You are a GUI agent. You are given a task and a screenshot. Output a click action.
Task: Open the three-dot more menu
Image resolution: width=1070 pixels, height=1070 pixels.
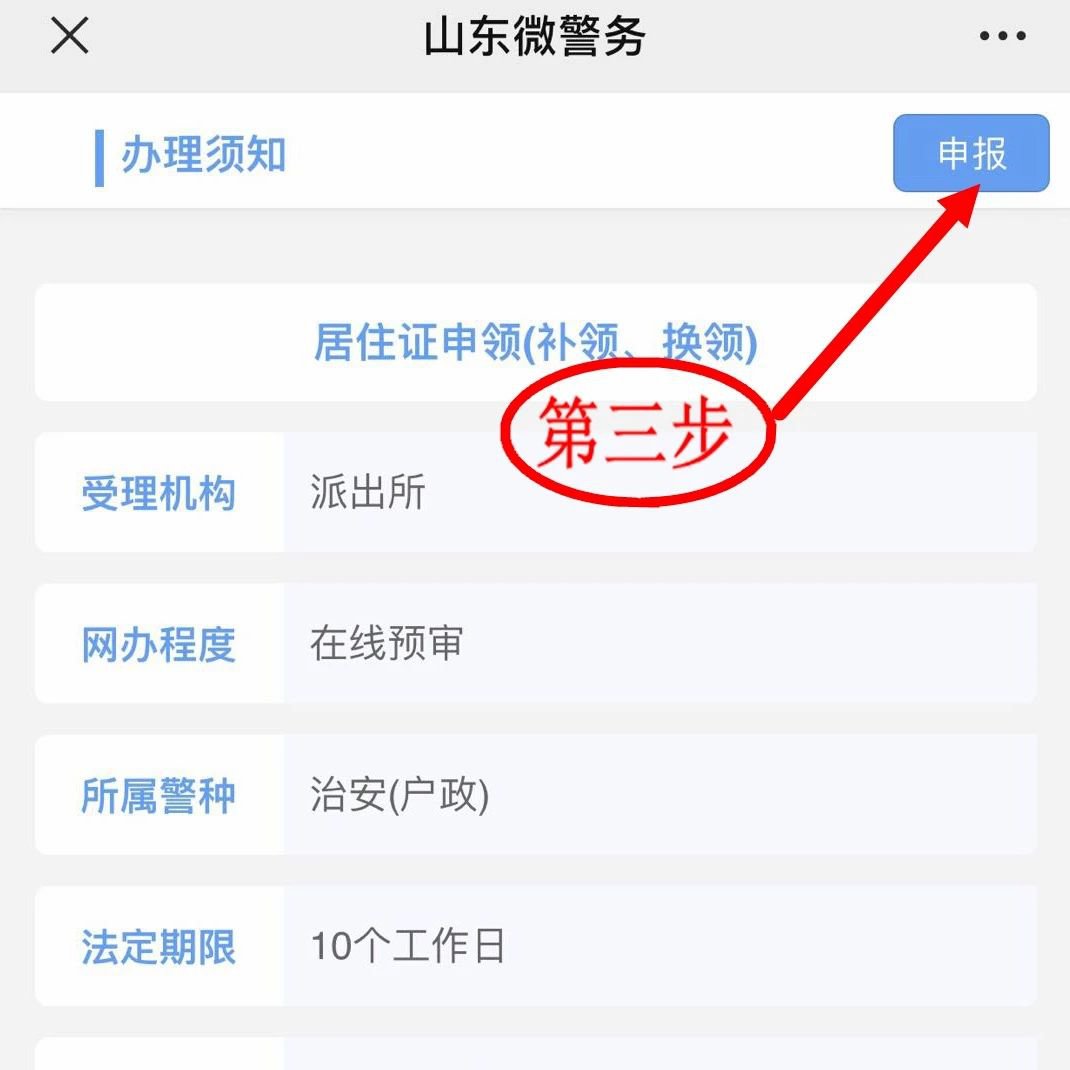[1002, 37]
